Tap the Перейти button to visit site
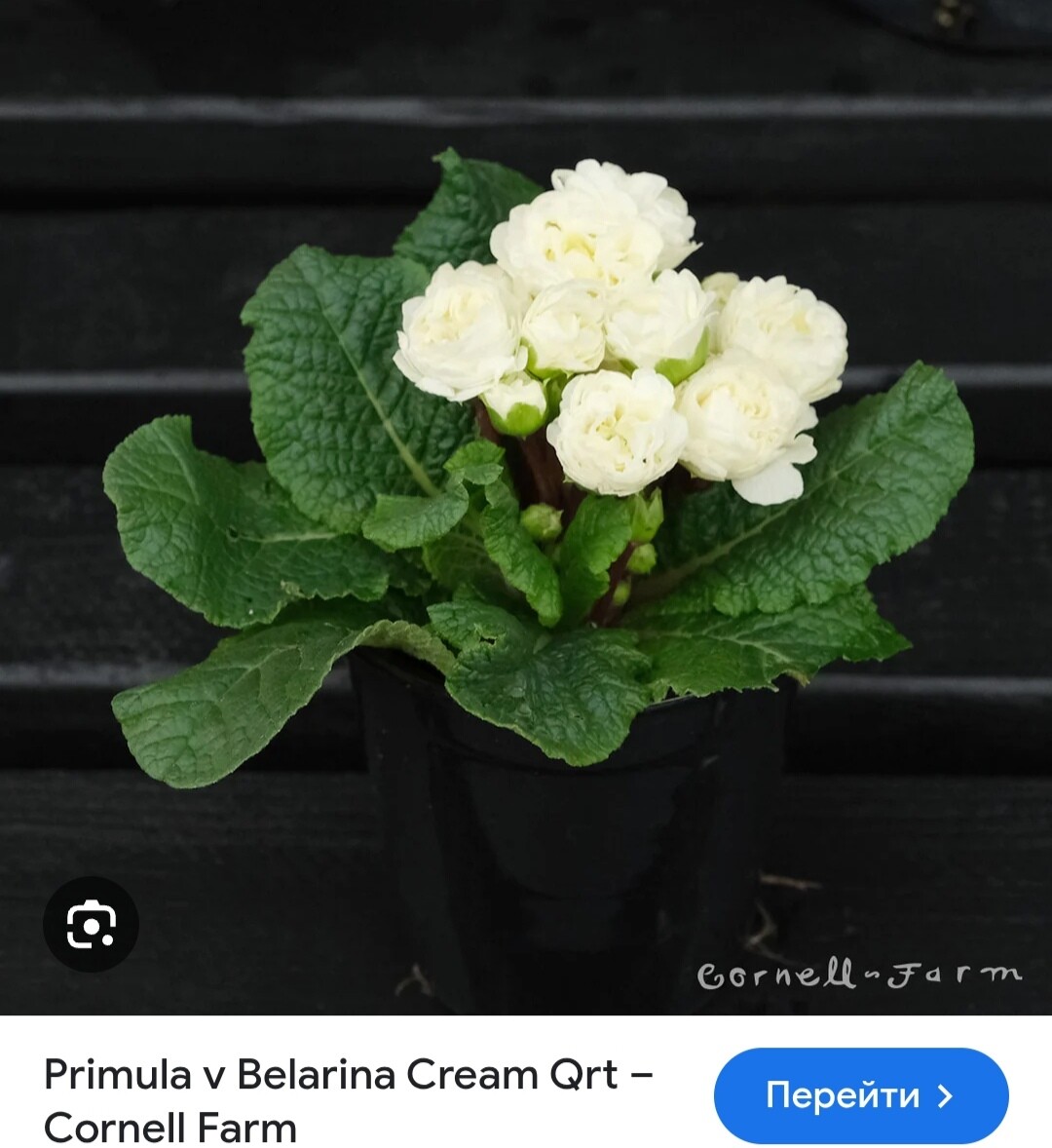Viewport: 1052px width, 1148px height. click(860, 1095)
